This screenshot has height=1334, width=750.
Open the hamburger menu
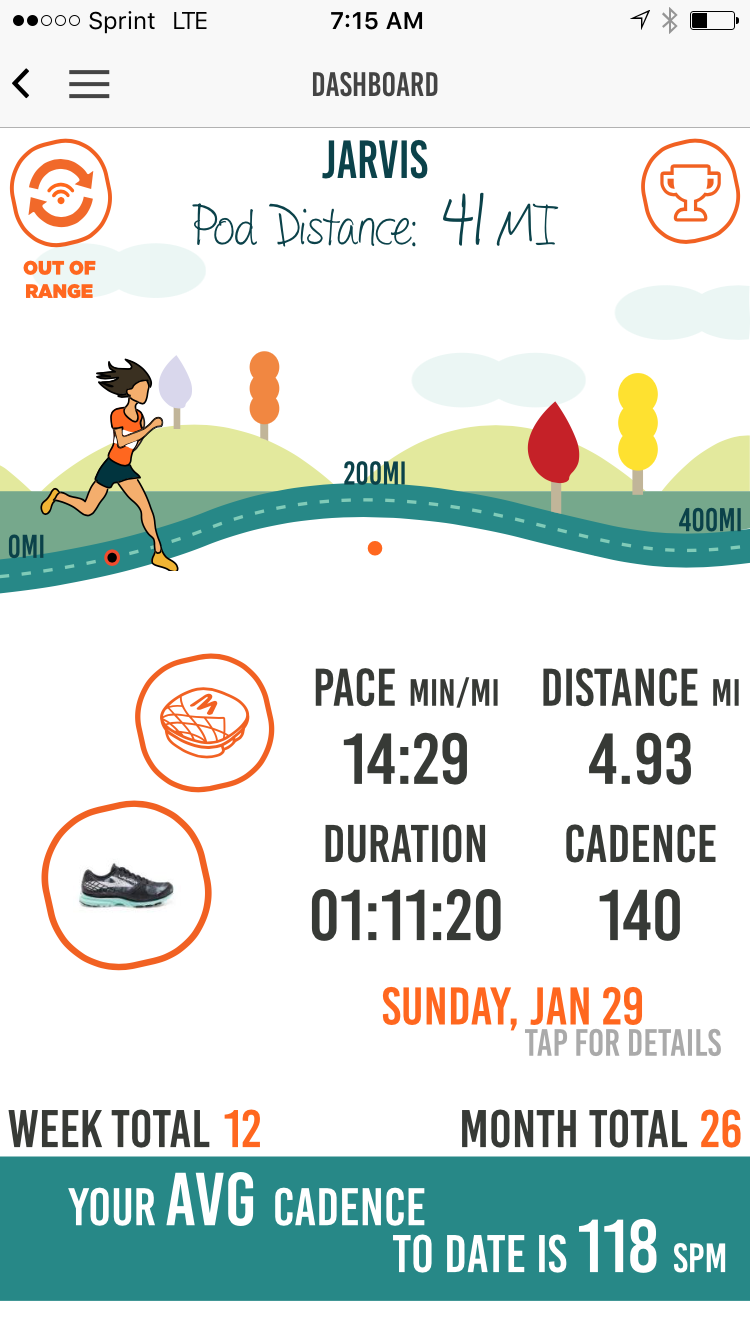pos(89,84)
